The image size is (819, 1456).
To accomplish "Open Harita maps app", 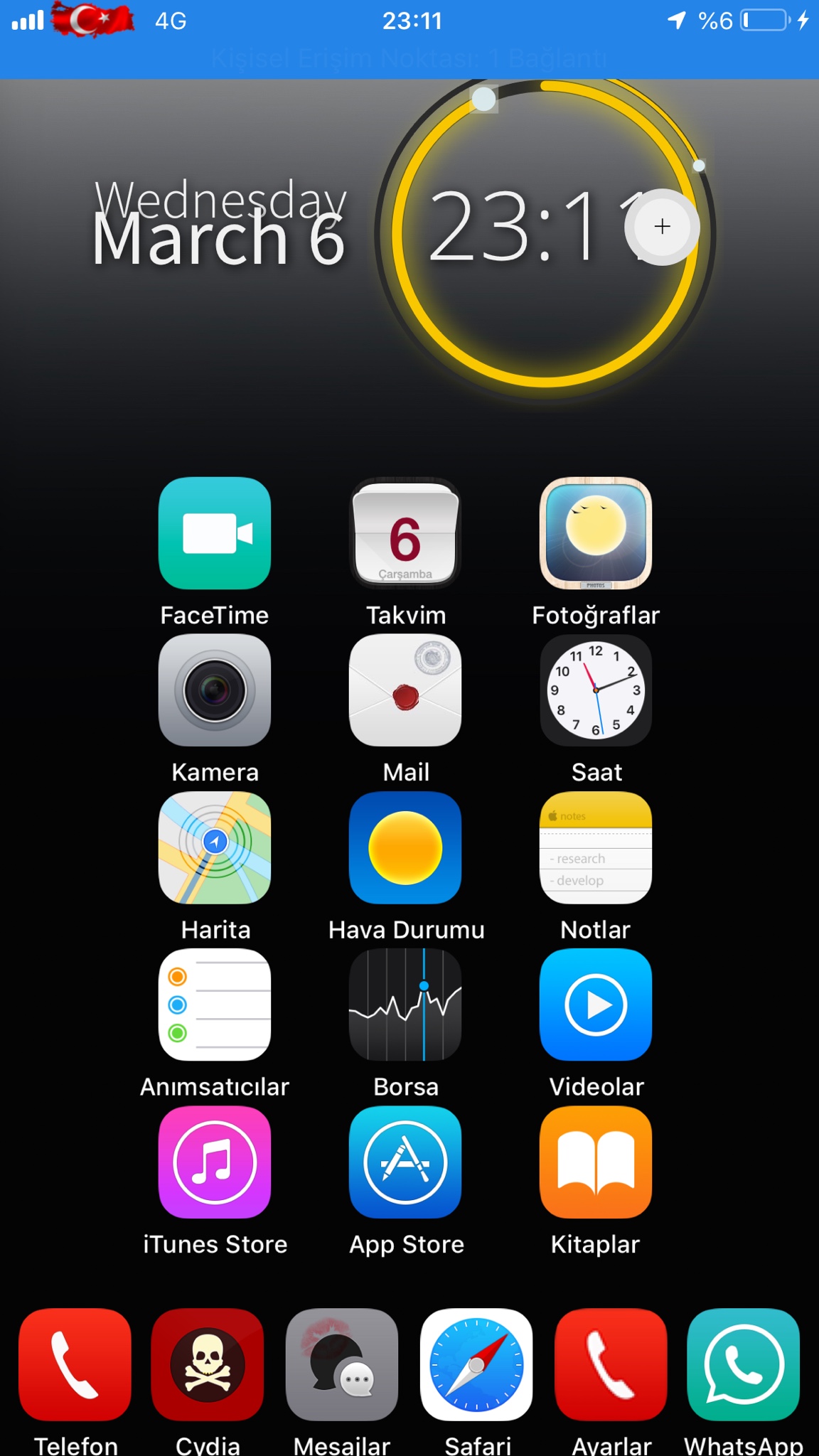I will click(x=215, y=847).
